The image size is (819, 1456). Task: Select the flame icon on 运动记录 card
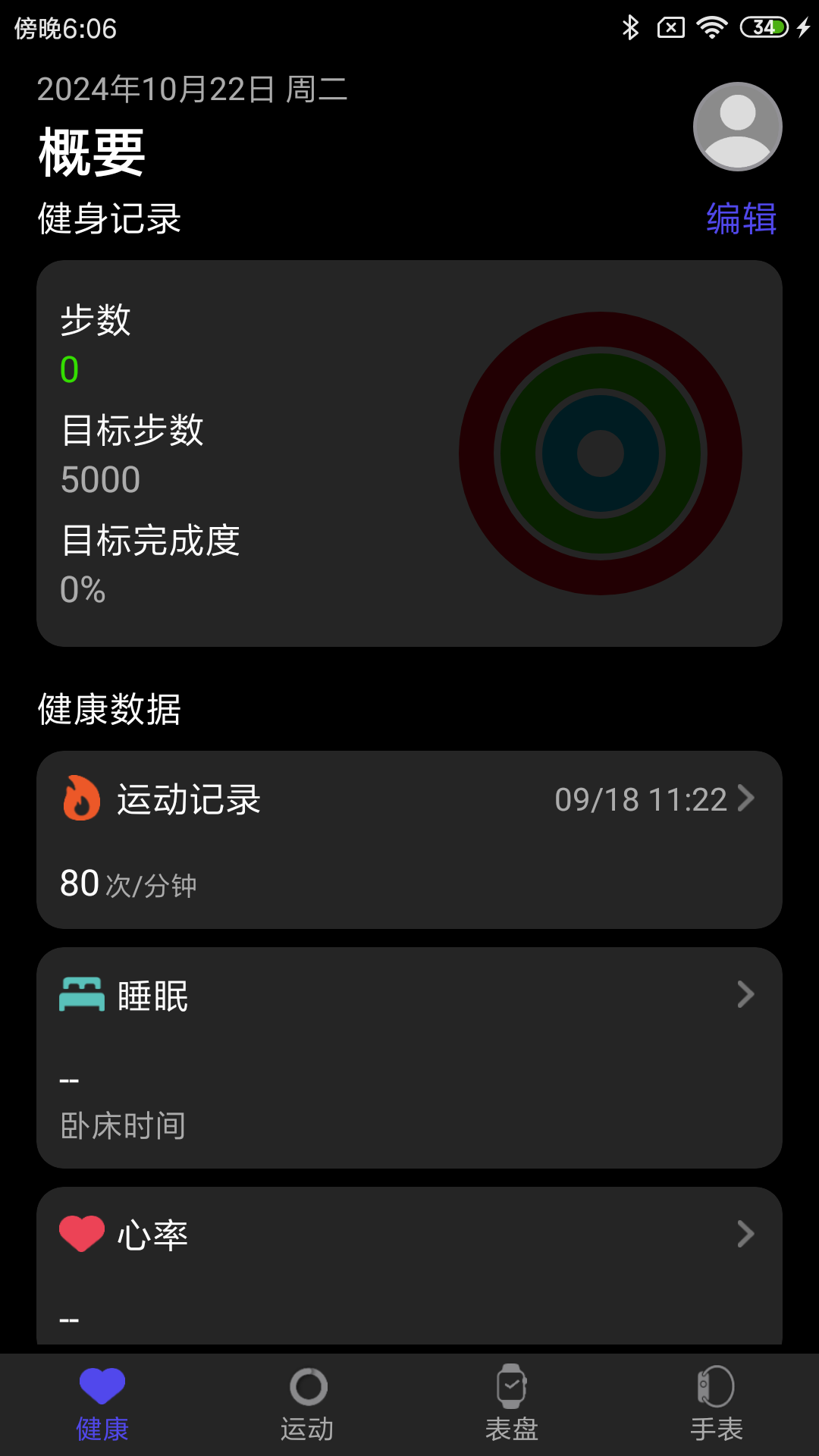click(x=79, y=799)
